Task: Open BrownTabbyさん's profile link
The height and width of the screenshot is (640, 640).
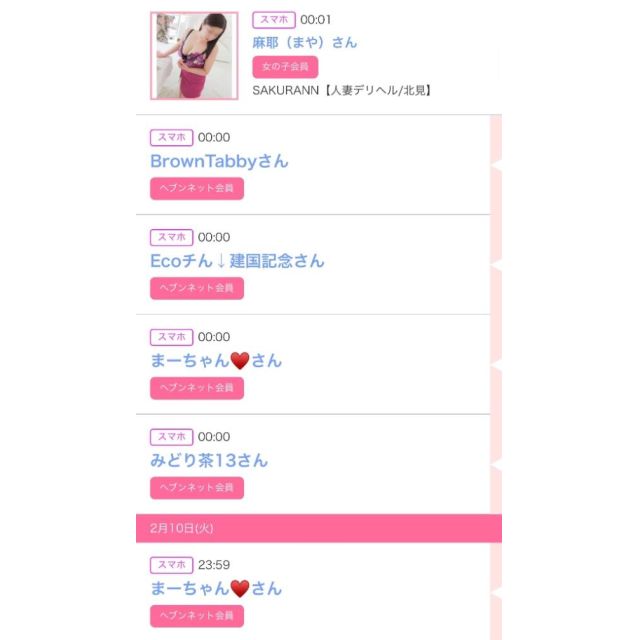Action: pyautogui.click(x=219, y=161)
